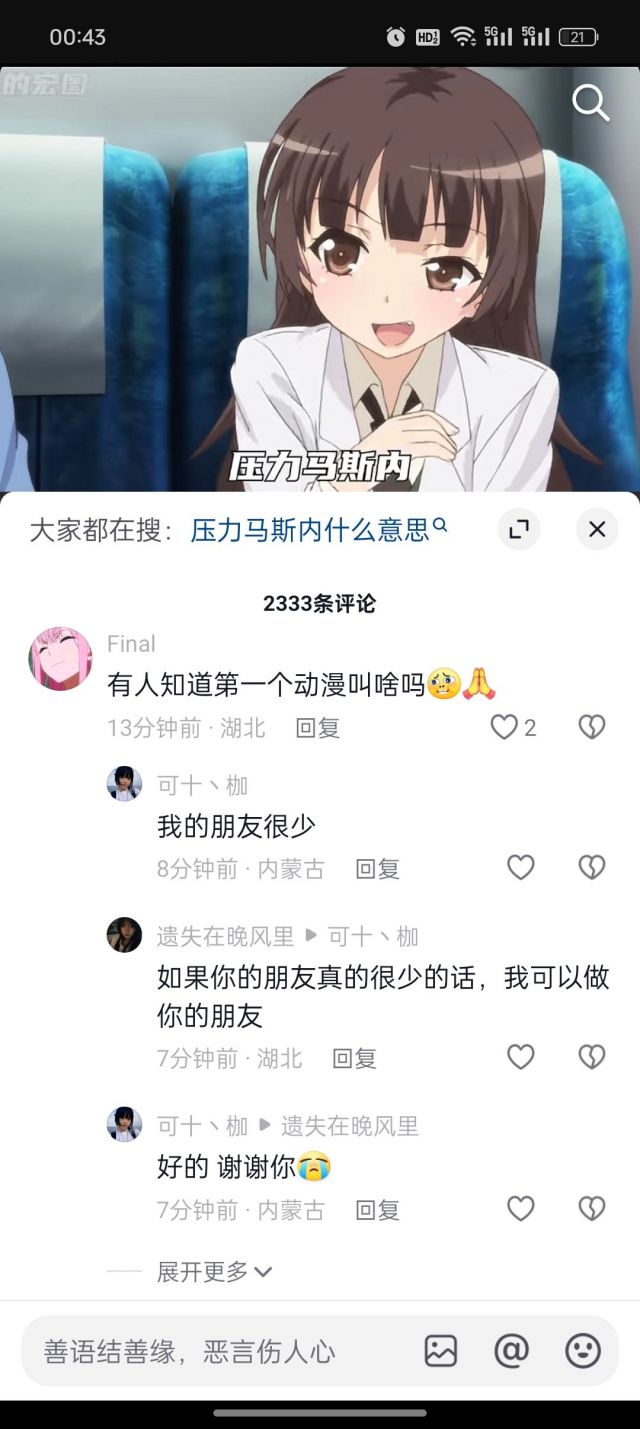Open Final's profile avatar
Image resolution: width=640 pixels, height=1429 pixels.
tap(61, 659)
